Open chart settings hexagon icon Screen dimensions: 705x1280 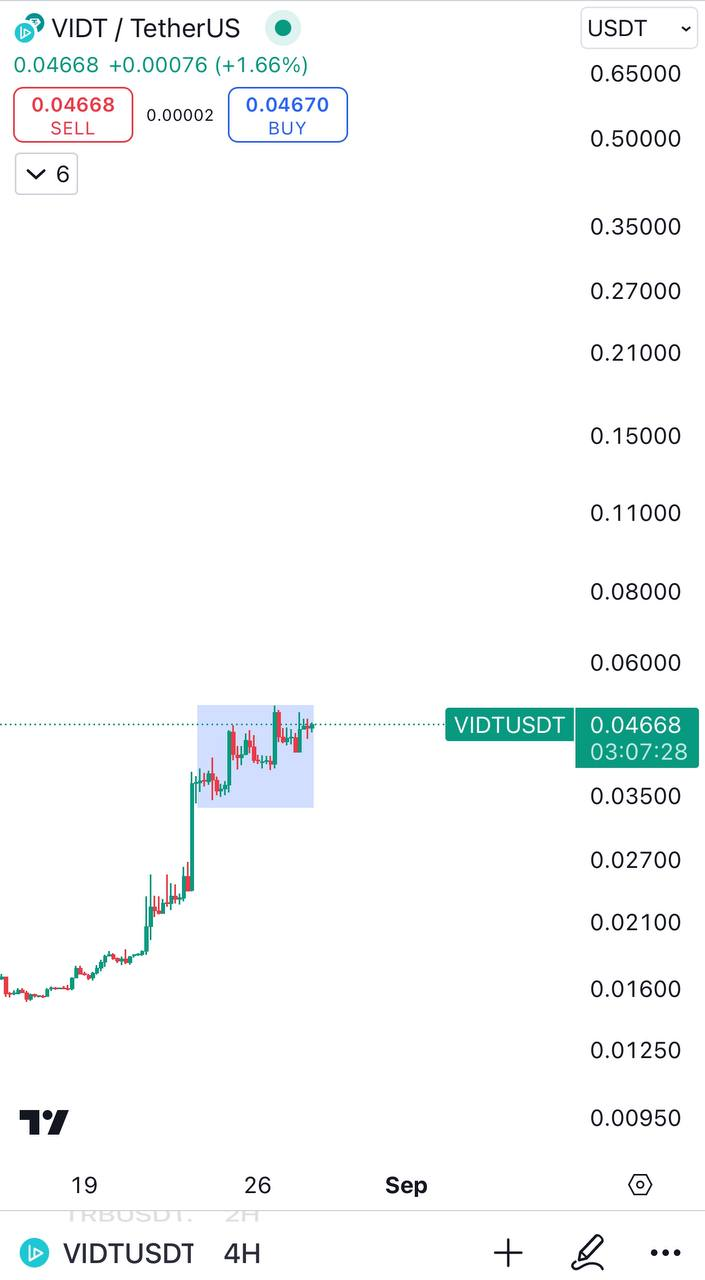[640, 1185]
